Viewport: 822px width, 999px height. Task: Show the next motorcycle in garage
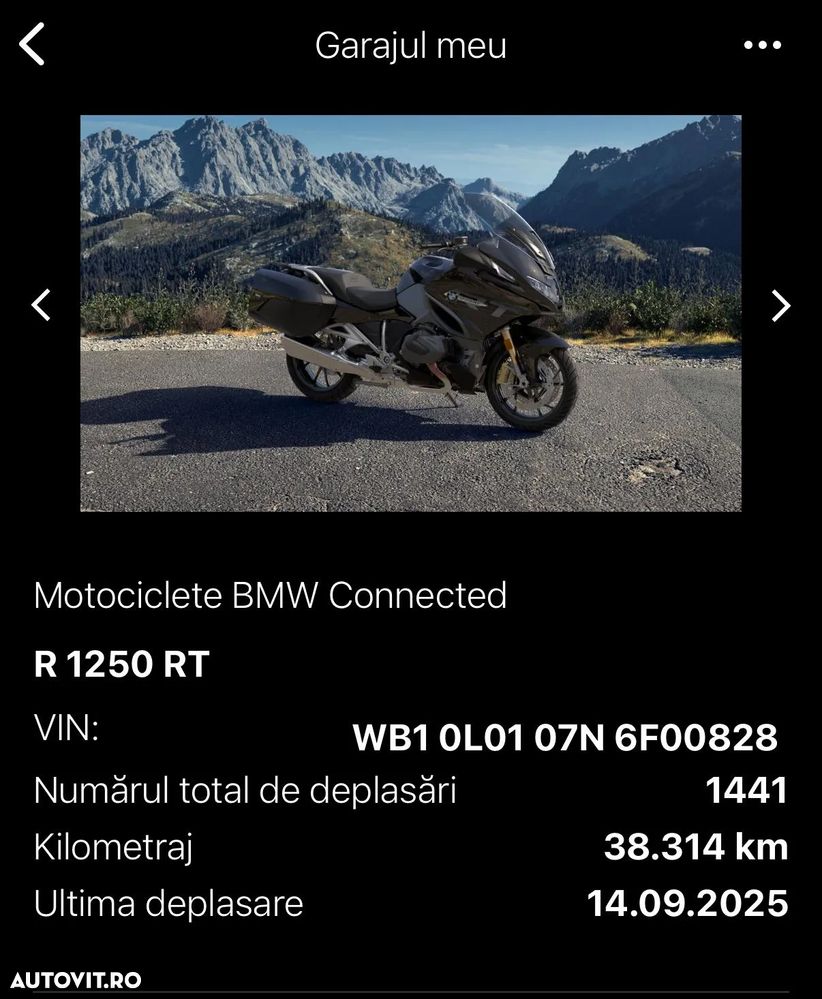point(780,306)
